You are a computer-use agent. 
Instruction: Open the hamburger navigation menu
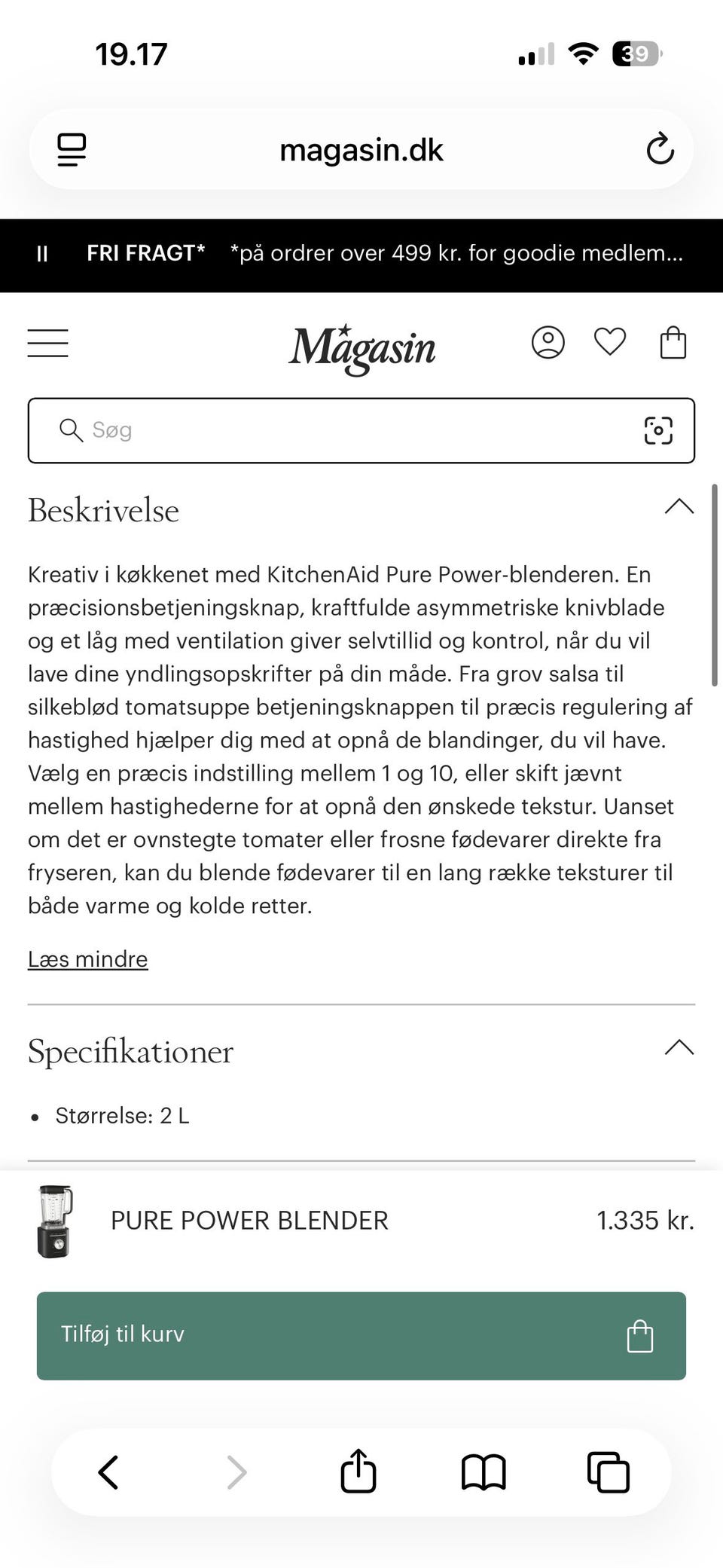pyautogui.click(x=47, y=343)
